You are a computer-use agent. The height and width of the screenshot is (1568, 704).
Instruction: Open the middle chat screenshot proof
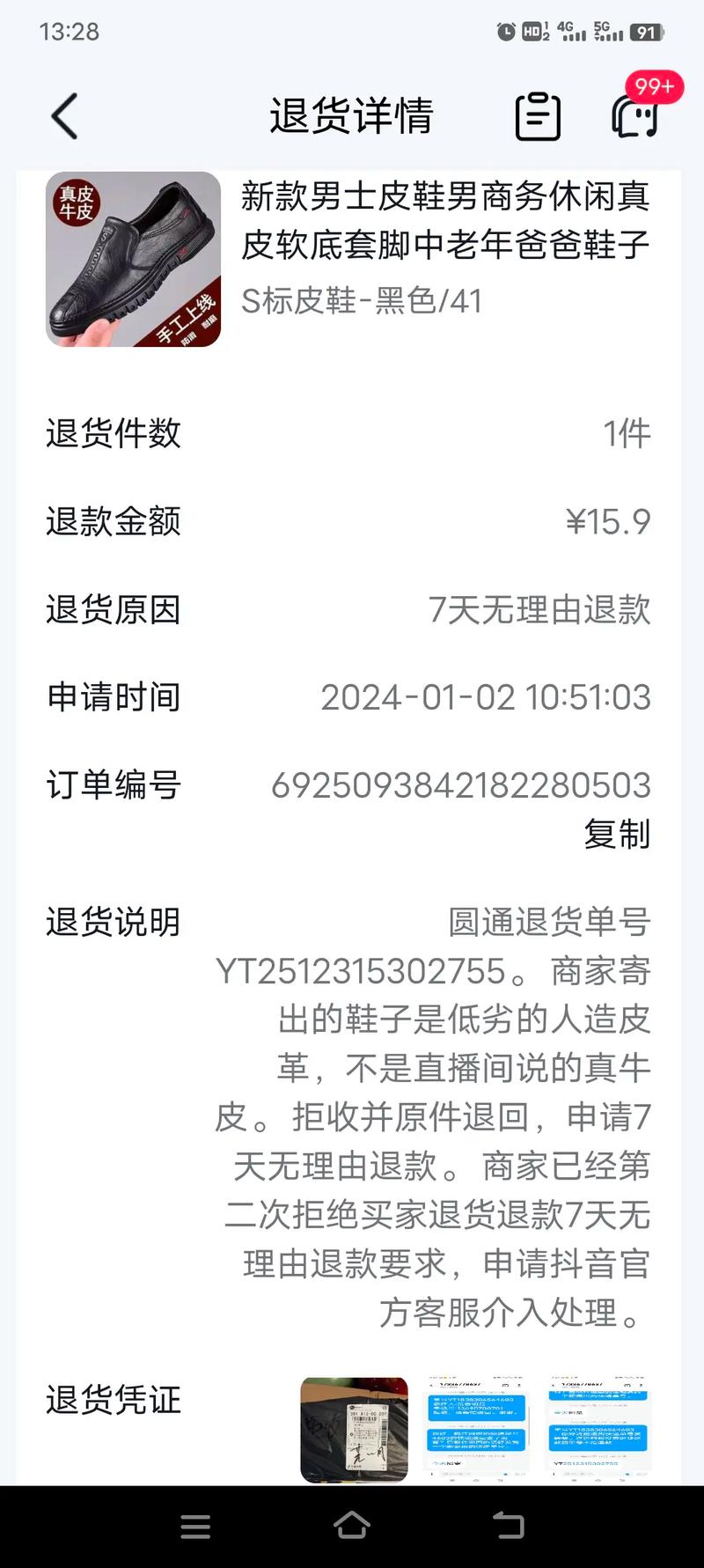pos(476,1430)
